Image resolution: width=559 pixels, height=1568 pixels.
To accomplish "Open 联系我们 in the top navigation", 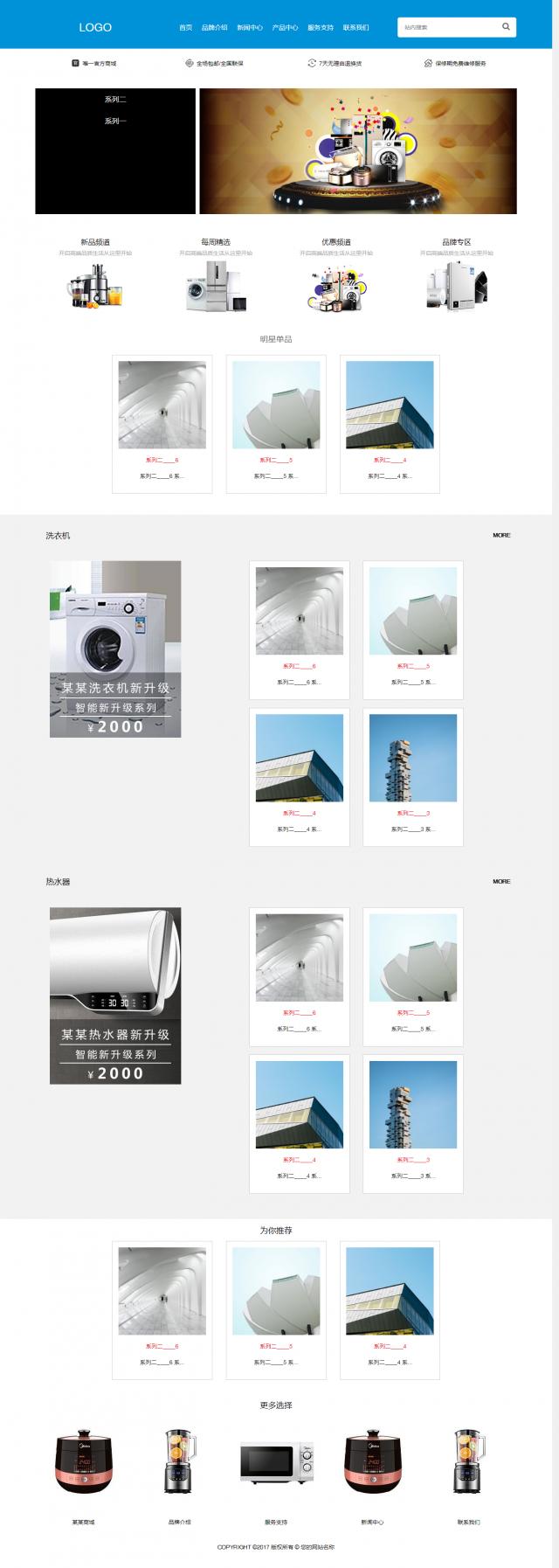I will tap(355, 28).
